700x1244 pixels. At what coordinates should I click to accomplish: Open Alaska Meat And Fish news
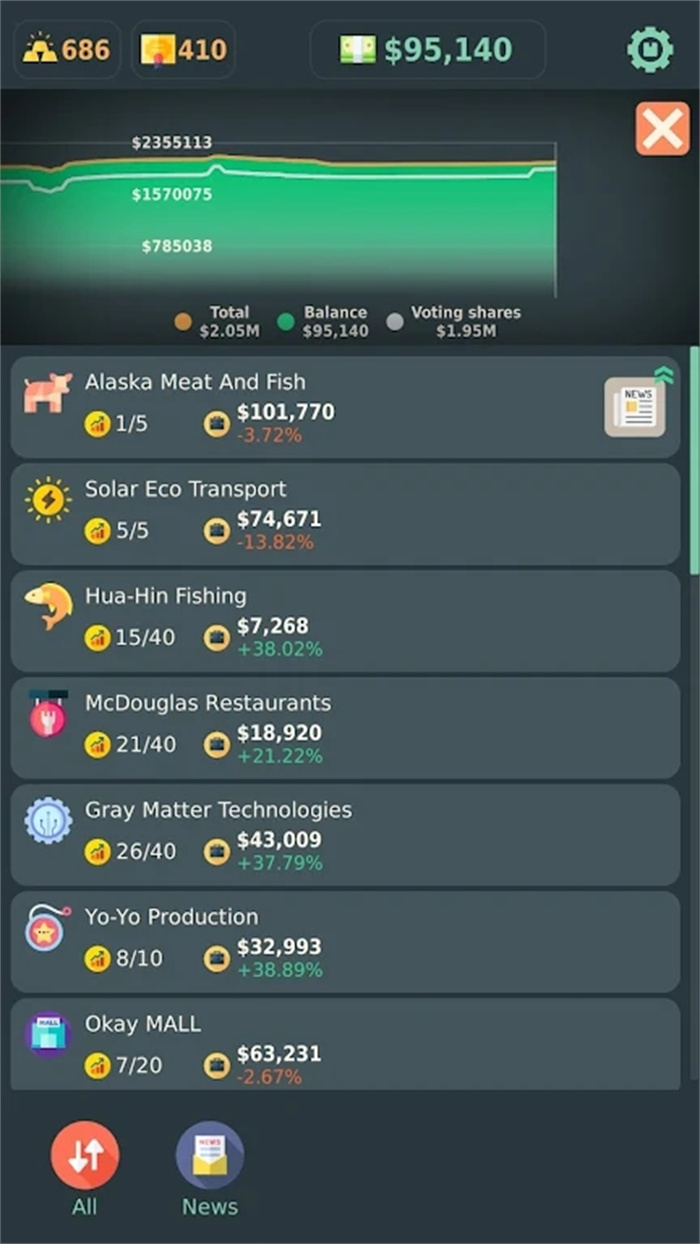[x=635, y=407]
